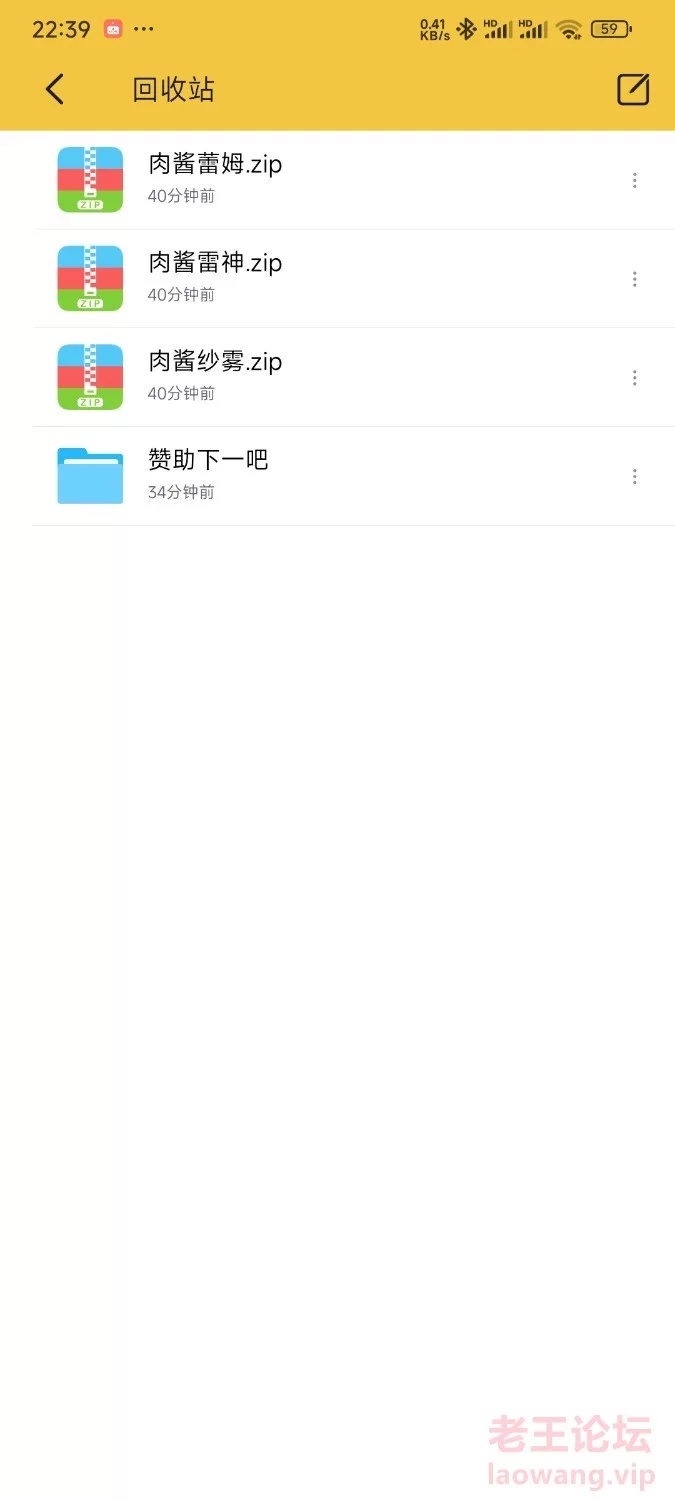This screenshot has height=1500, width=675.
Task: Show more options for the 赞助下一吧 folder
Action: point(634,477)
